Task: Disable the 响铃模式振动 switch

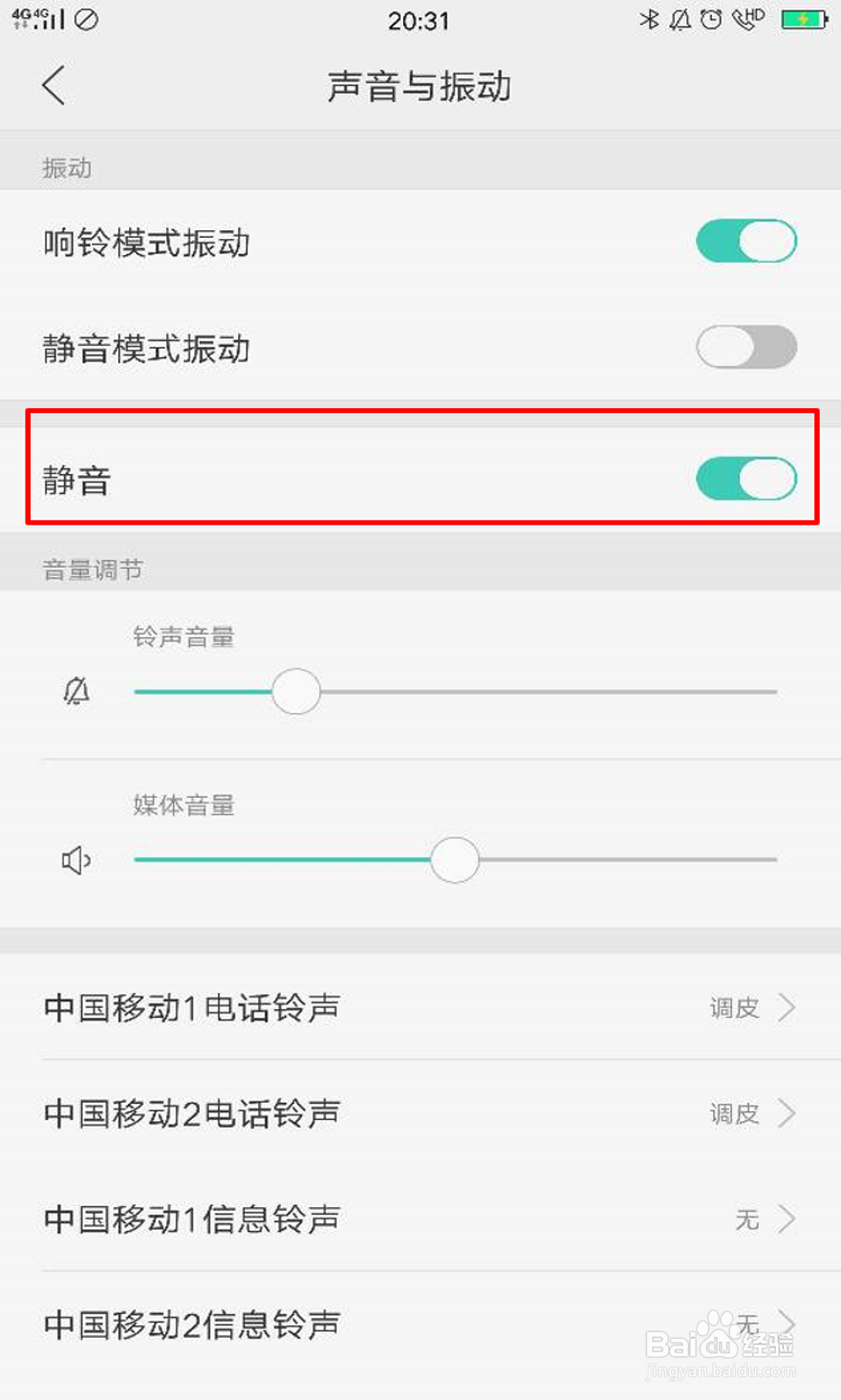Action: (x=745, y=242)
